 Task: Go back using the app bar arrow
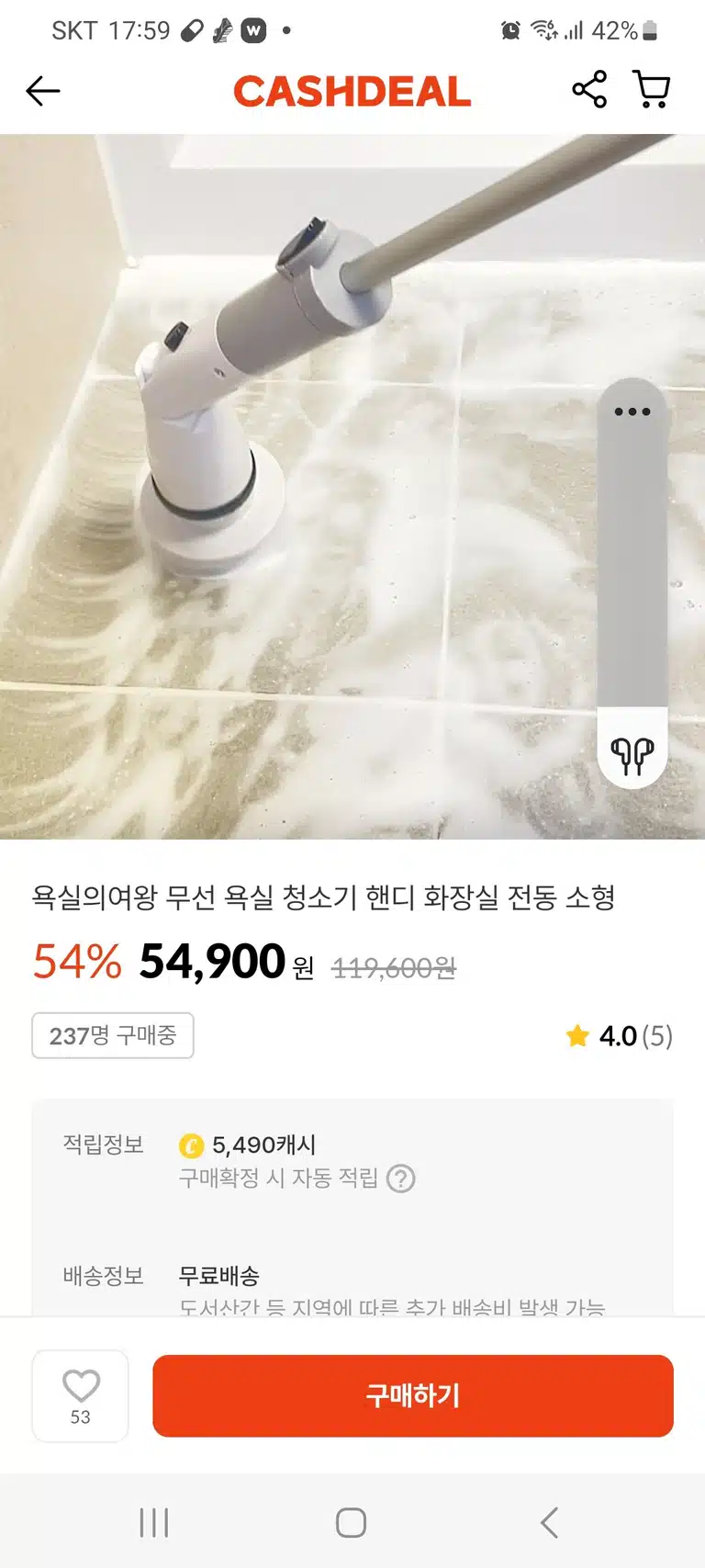(43, 91)
